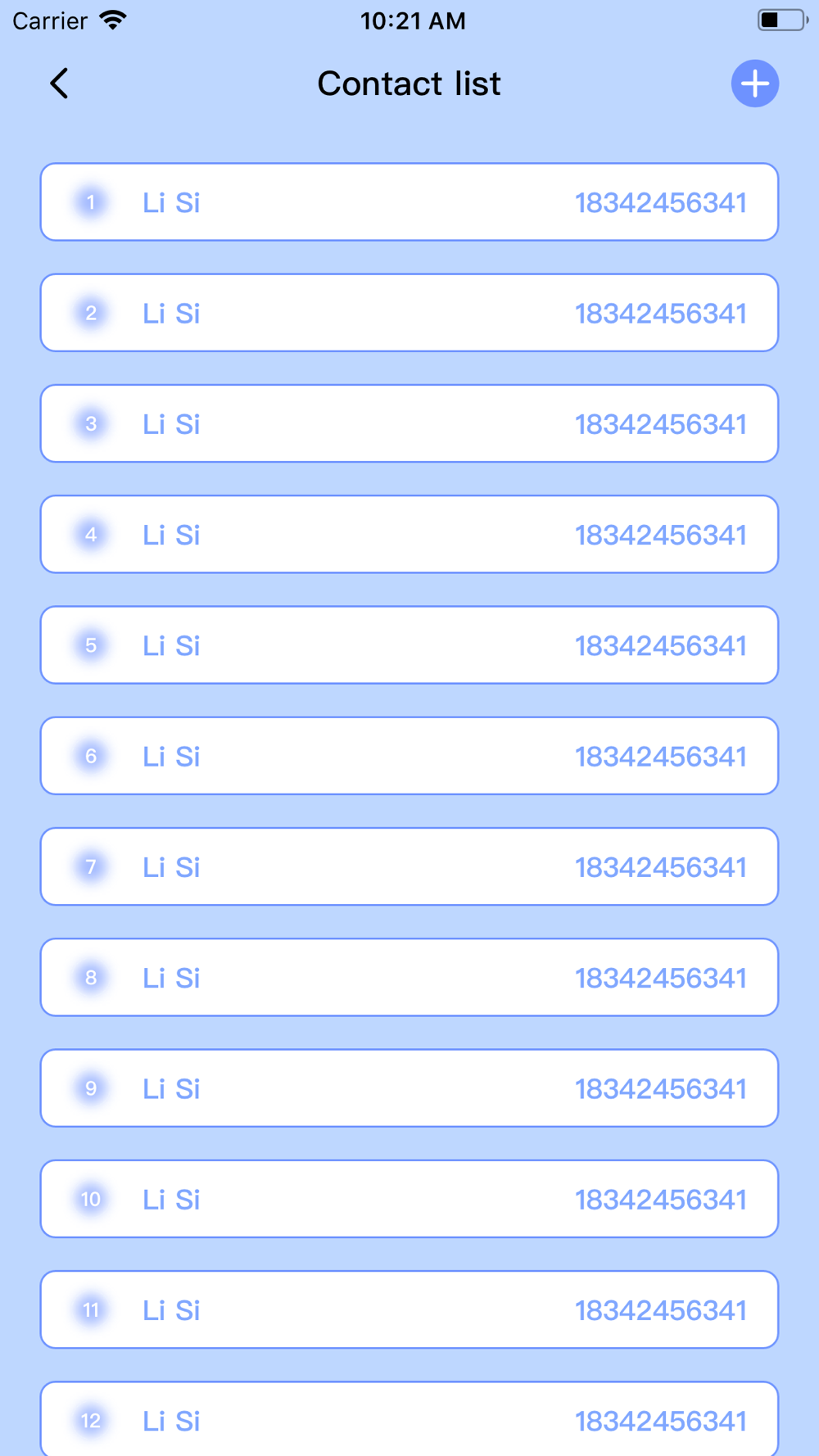
Task: Tap contact row number 4
Action: pos(409,534)
